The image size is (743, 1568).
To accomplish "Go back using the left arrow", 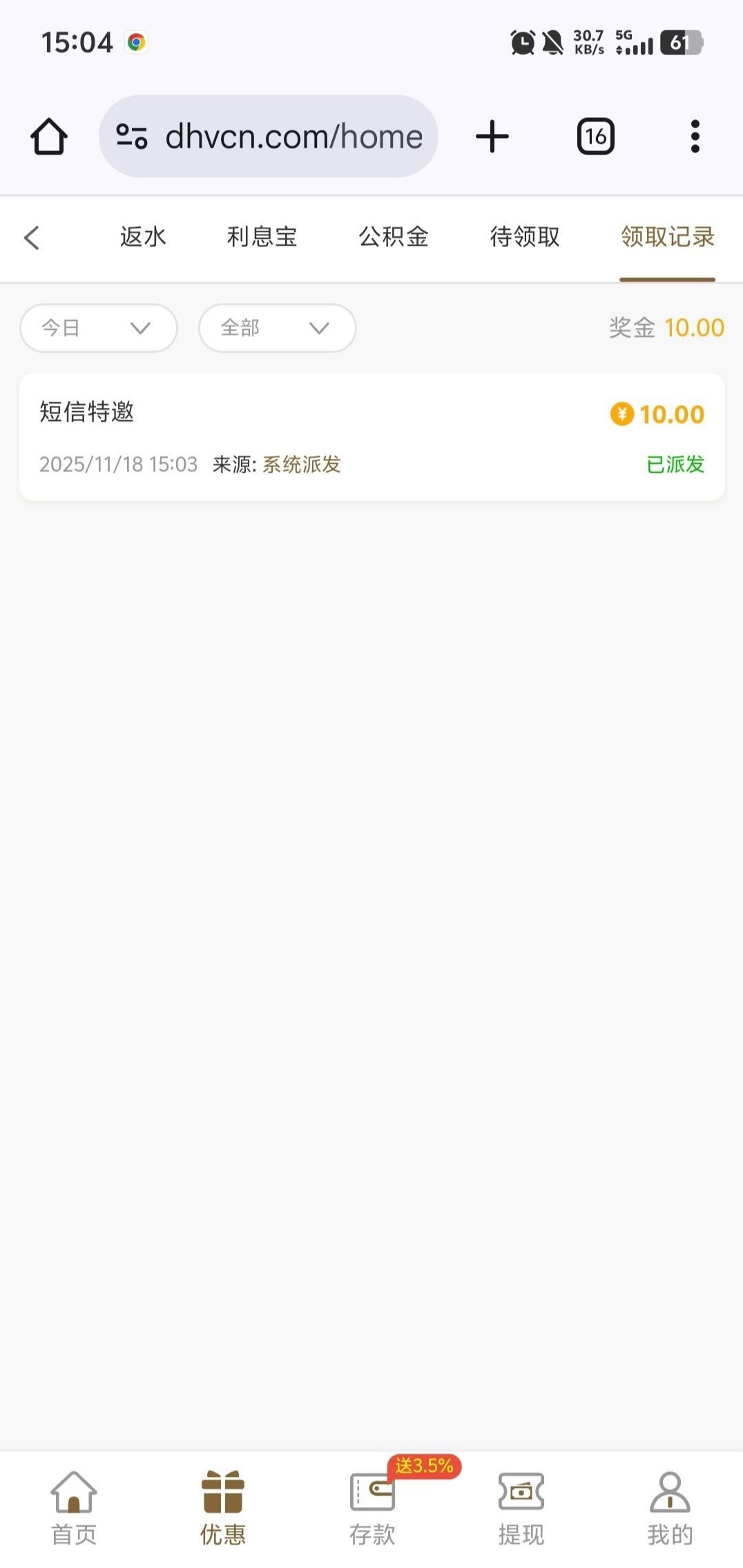I will 32,237.
